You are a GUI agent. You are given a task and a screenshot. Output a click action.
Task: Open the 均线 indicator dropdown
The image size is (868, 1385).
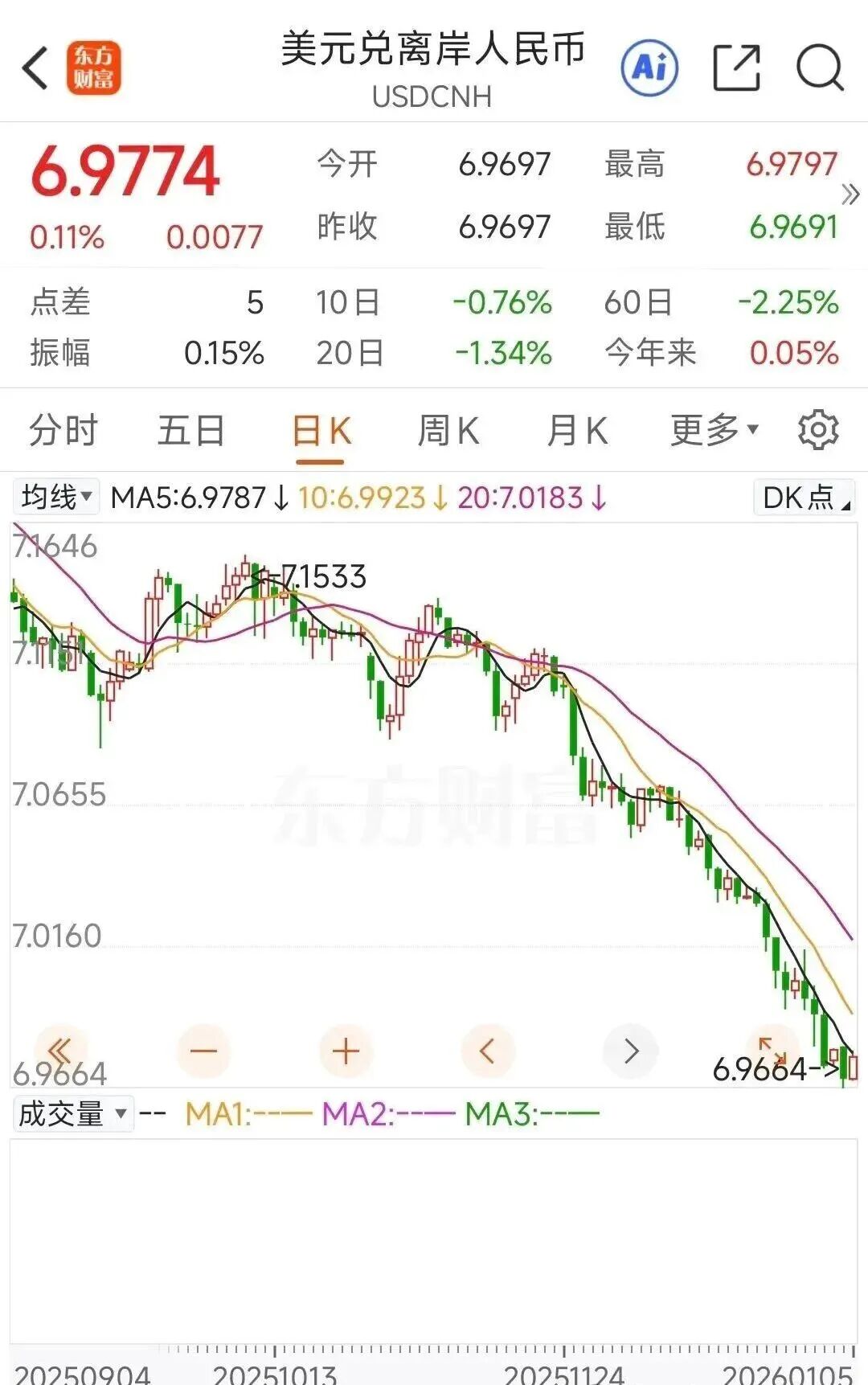pyautogui.click(x=55, y=497)
